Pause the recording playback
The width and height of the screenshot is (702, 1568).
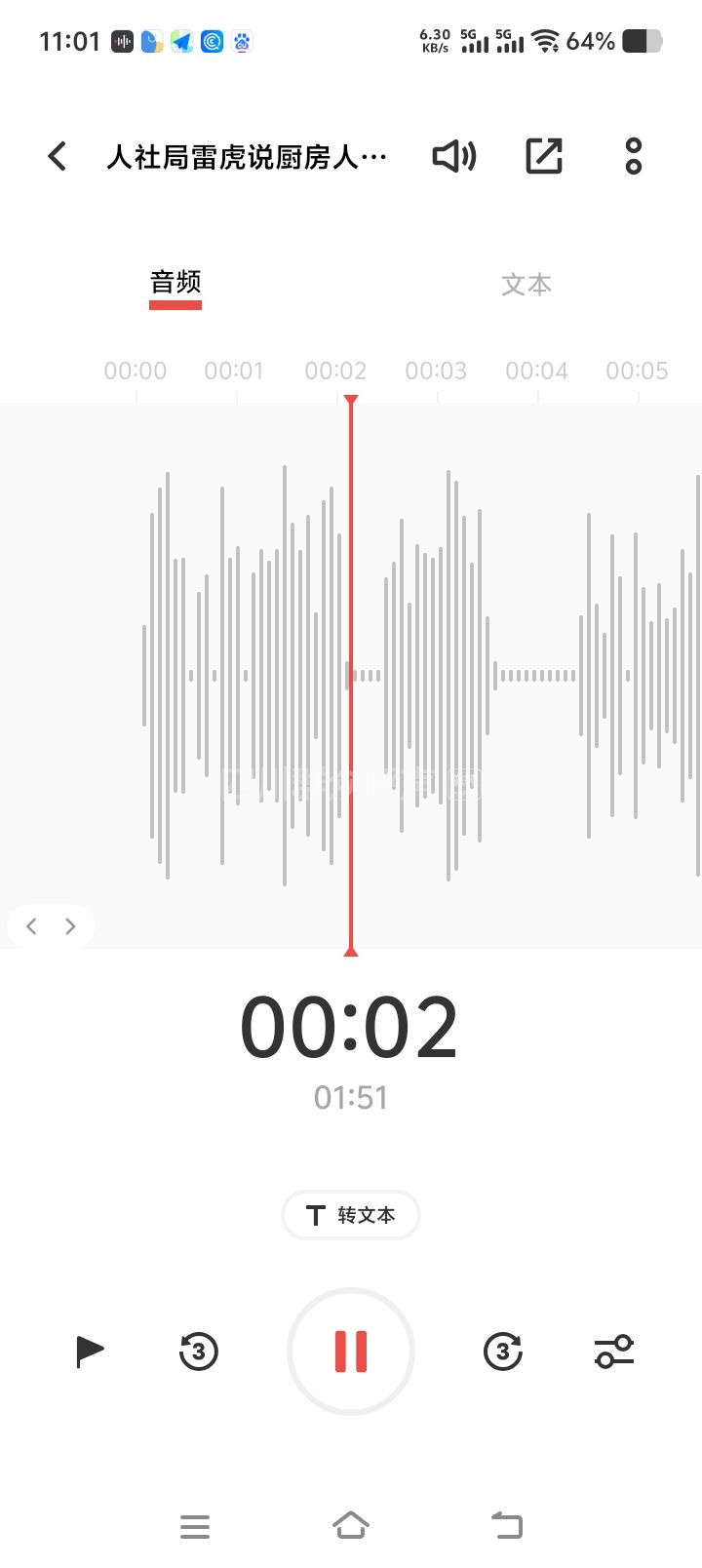[x=351, y=1352]
